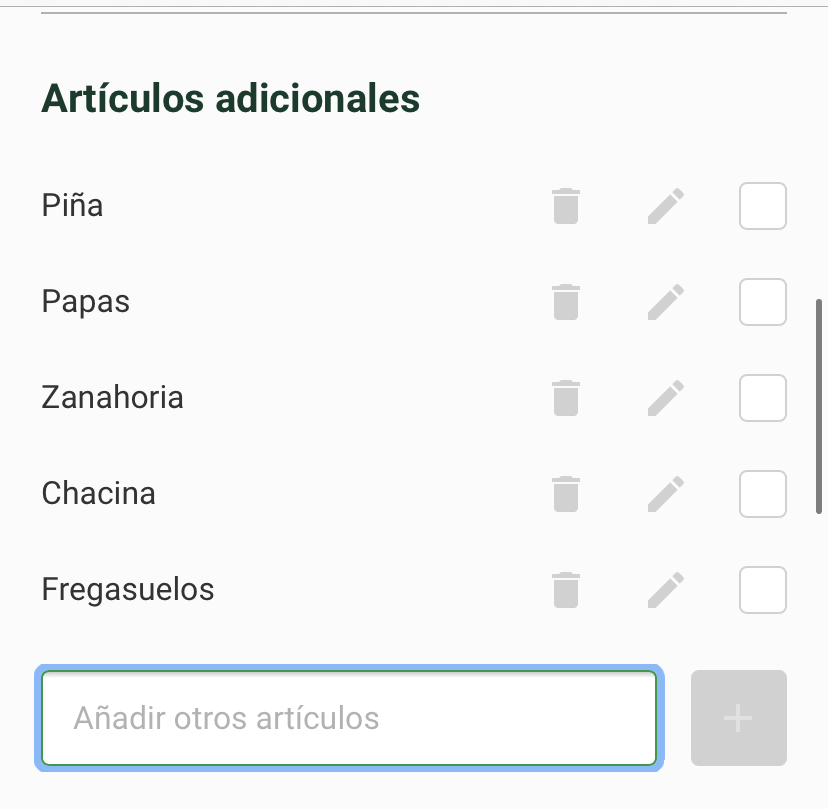Image resolution: width=828 pixels, height=809 pixels.
Task: Tick the Zanahoria checkbox
Action: tap(762, 398)
